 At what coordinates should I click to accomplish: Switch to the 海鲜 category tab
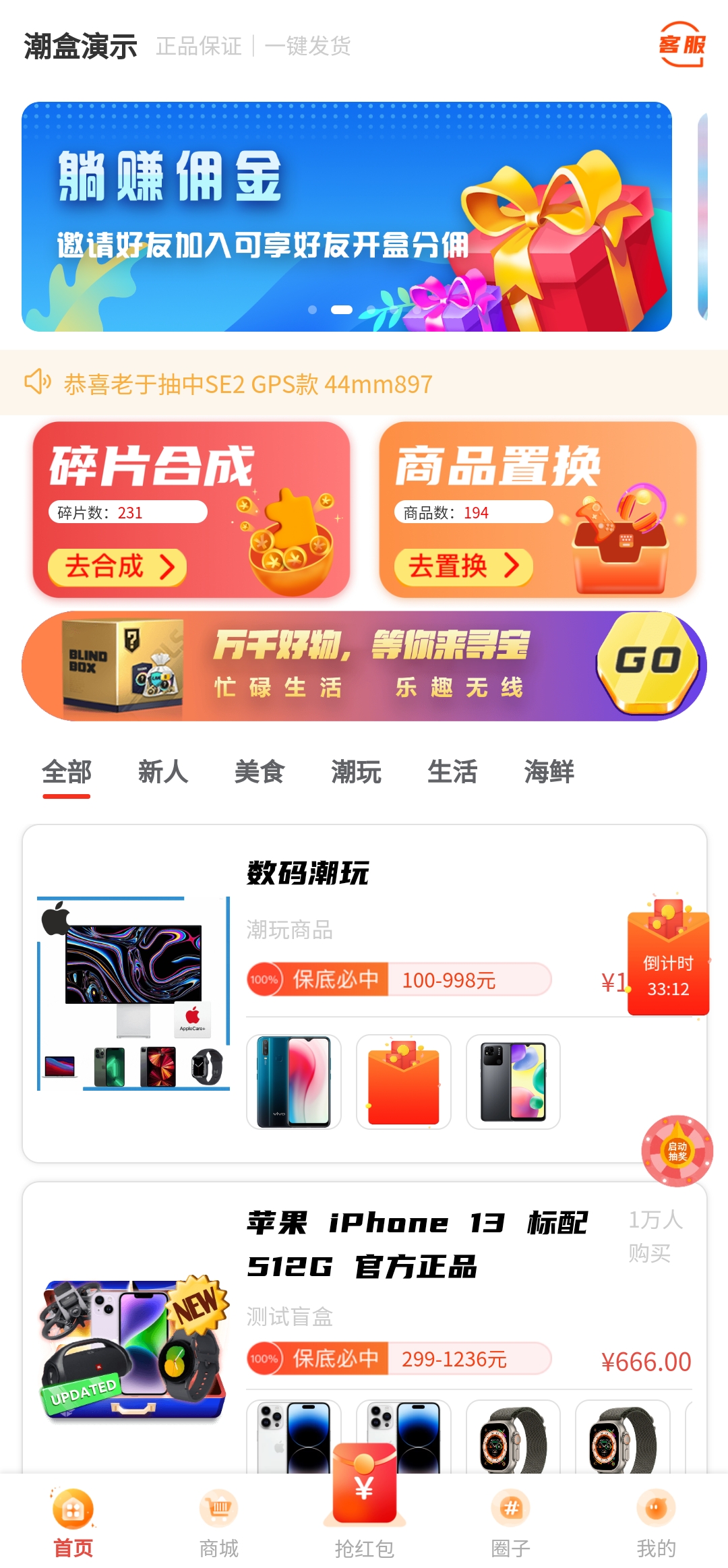(x=549, y=773)
